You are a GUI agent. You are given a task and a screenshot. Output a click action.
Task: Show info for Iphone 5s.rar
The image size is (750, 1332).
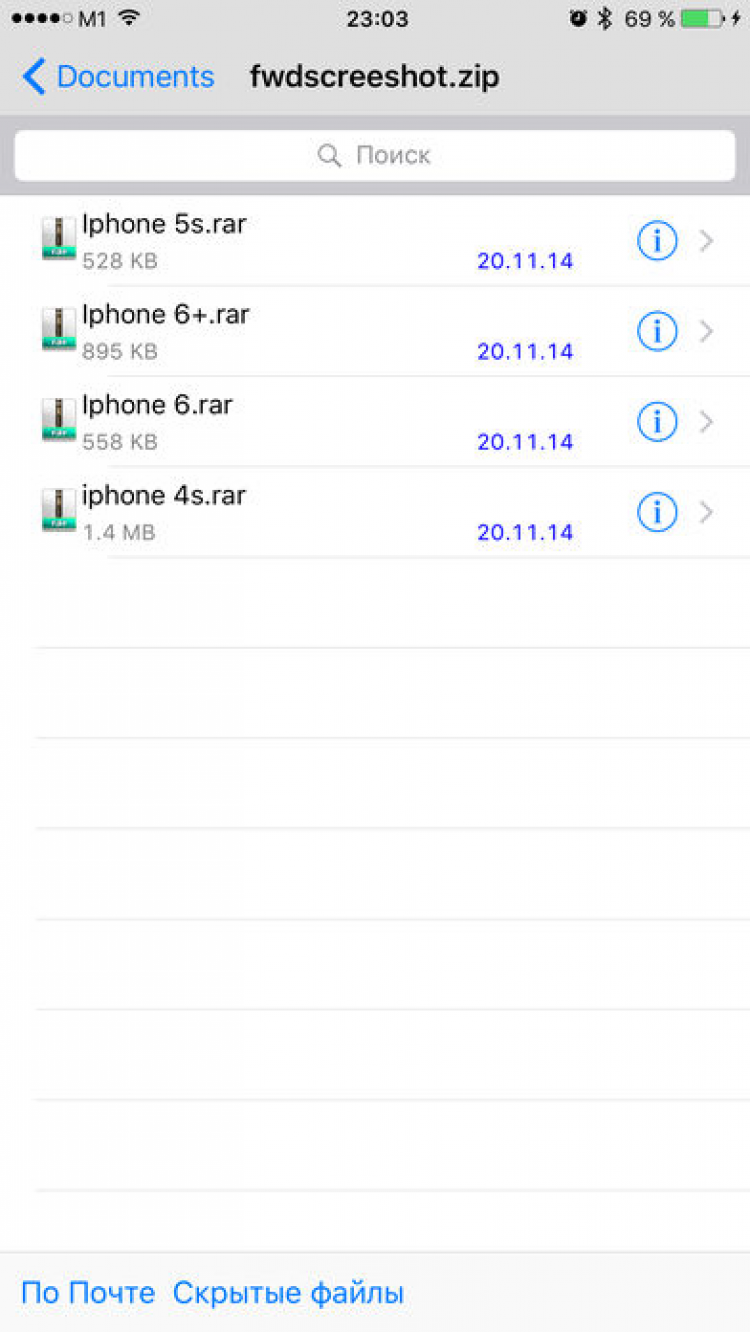pos(657,241)
